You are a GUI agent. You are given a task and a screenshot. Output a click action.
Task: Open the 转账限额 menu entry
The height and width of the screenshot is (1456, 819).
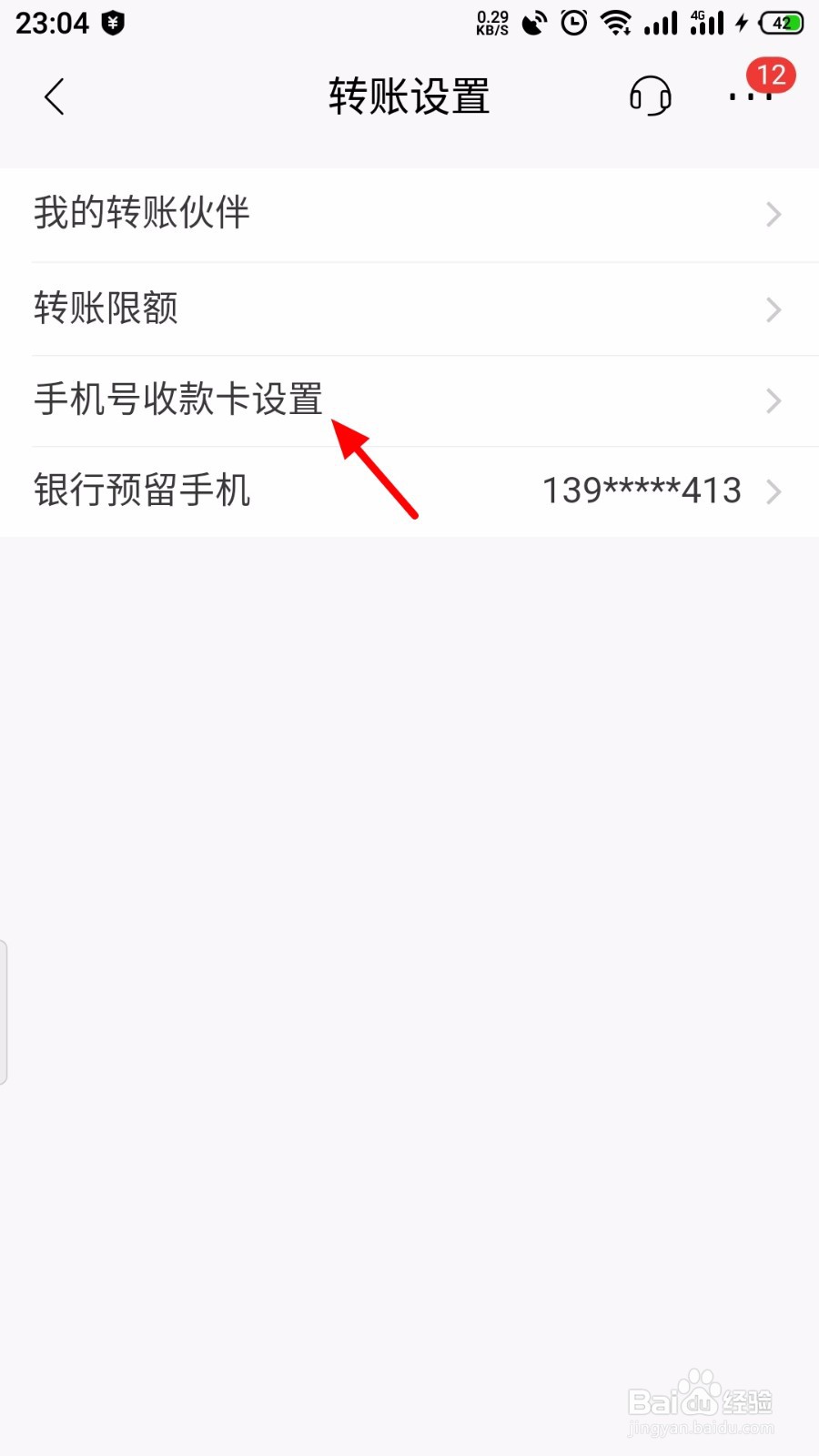pos(106,308)
